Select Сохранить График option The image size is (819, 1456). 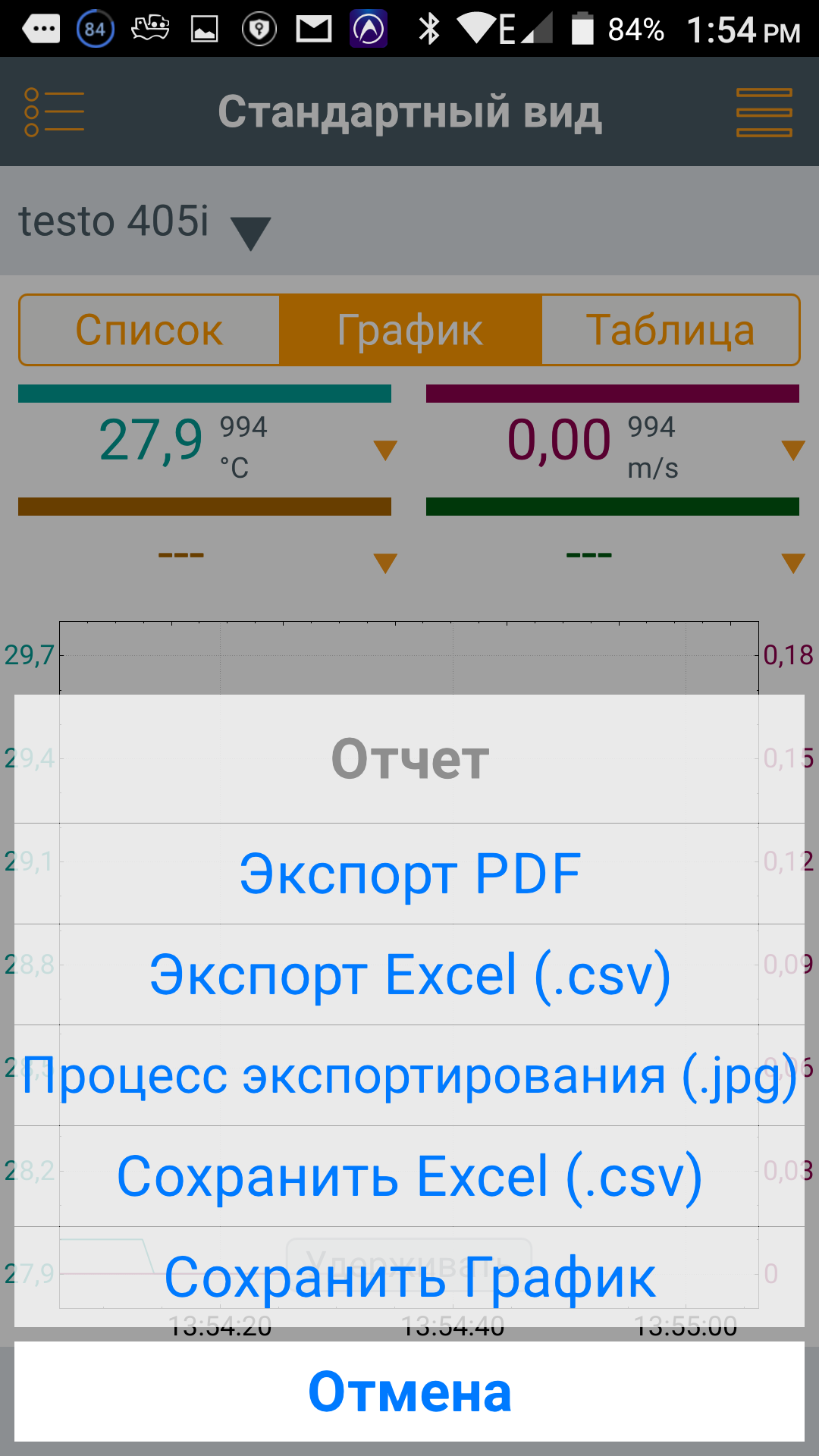coord(409,1277)
